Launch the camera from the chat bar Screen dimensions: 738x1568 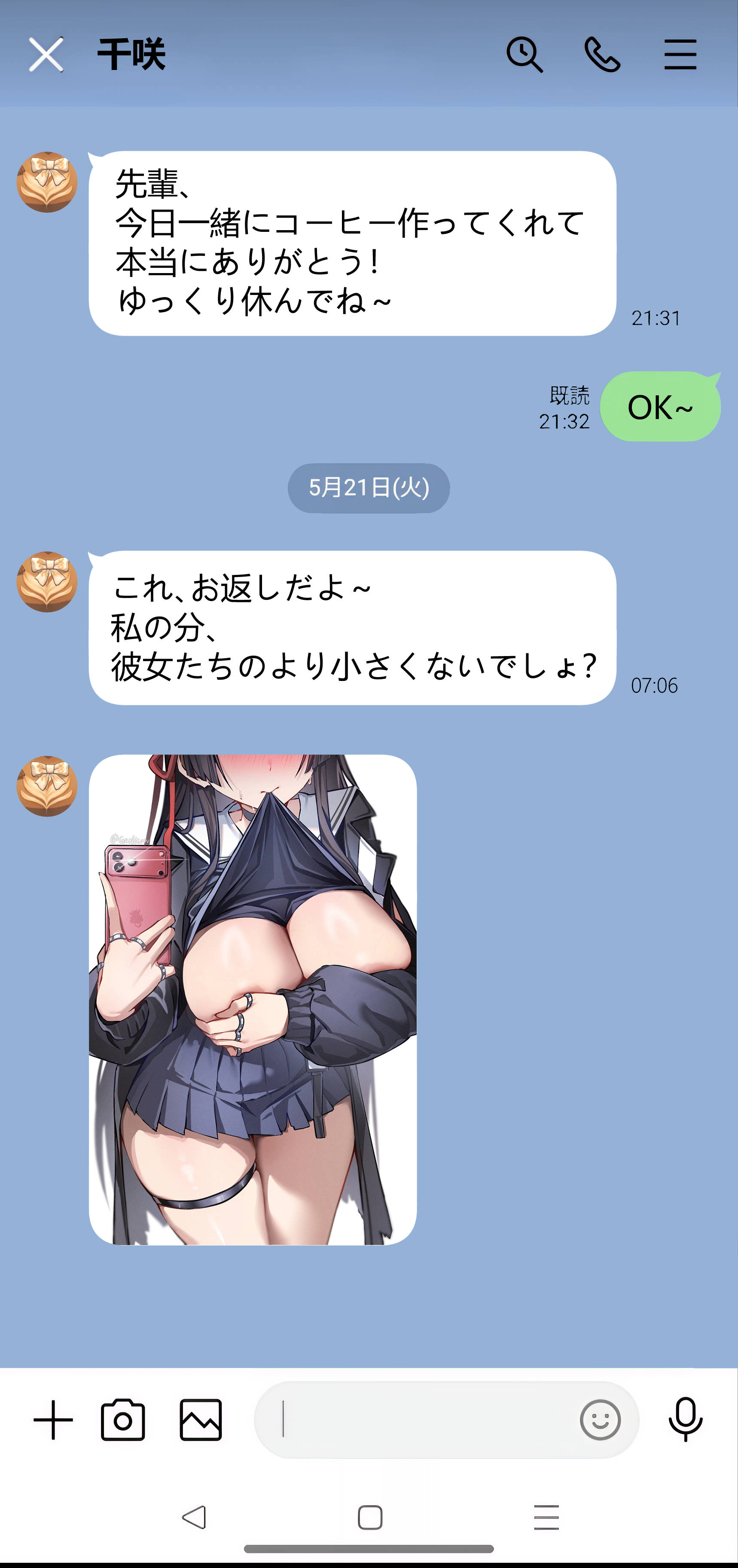[123, 1420]
